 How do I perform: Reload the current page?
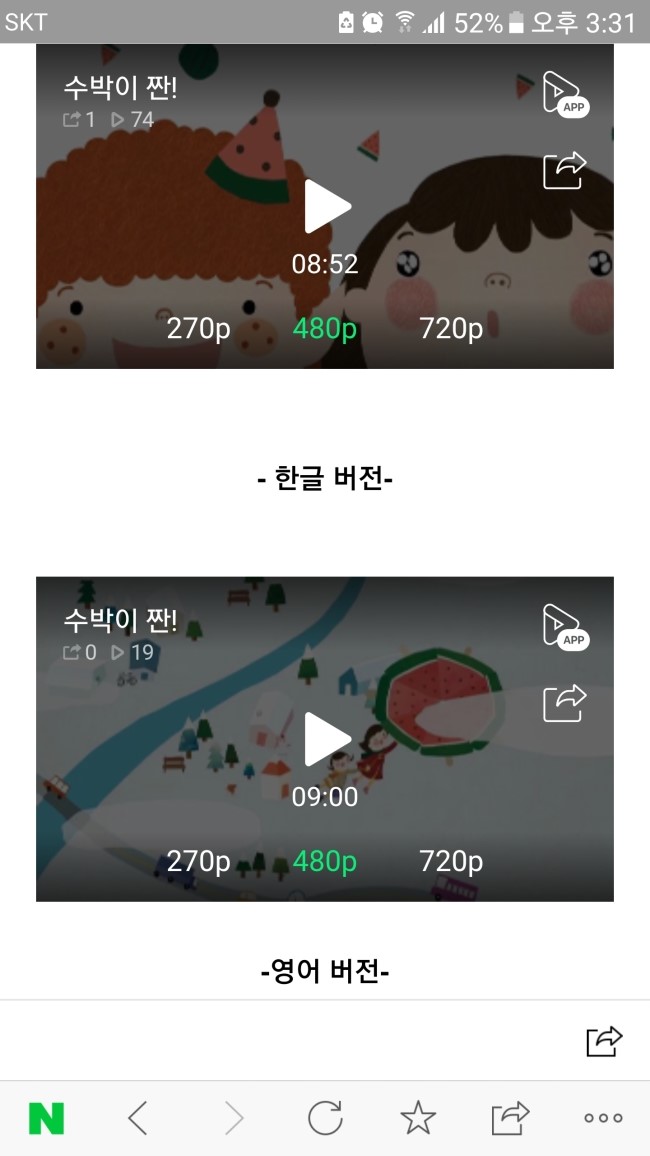[x=325, y=1118]
